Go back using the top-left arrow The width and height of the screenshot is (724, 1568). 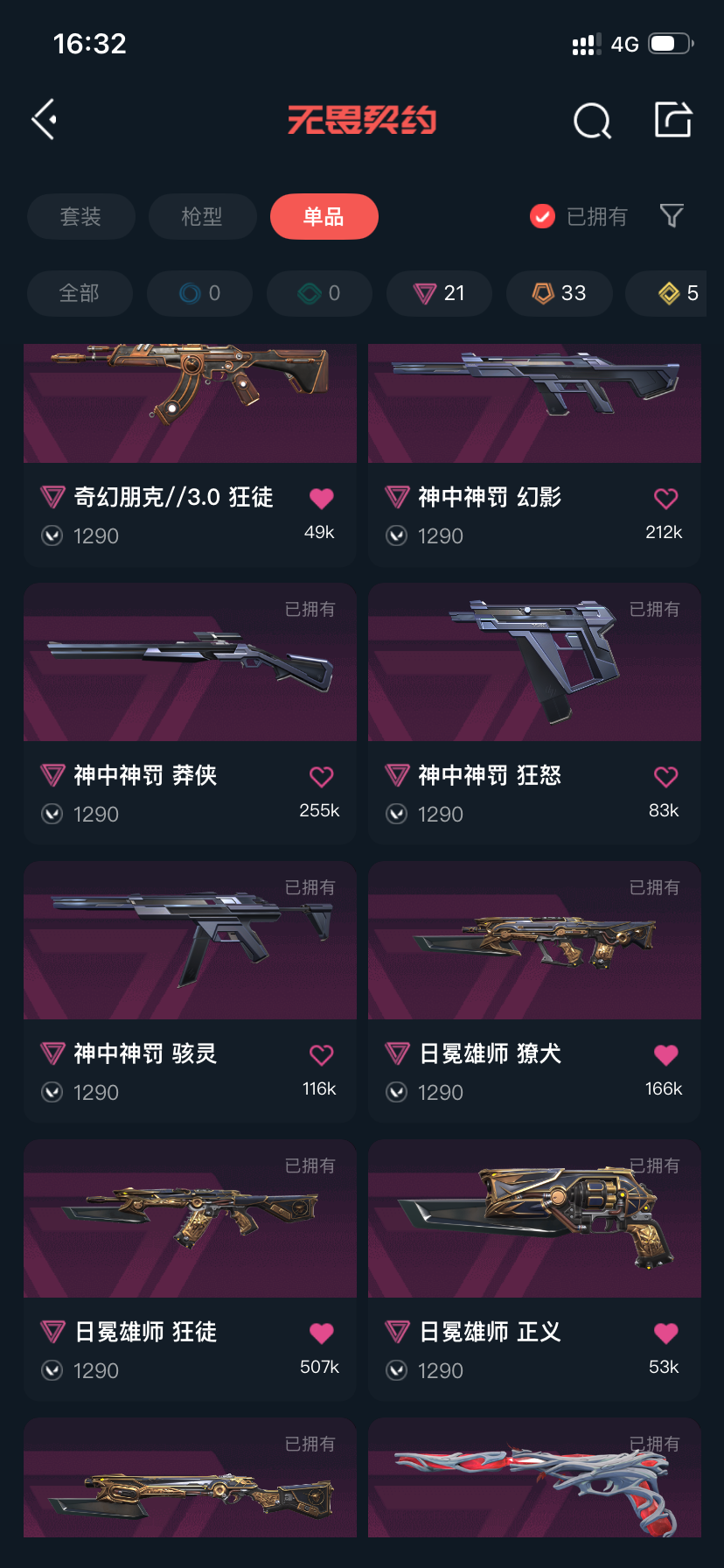click(45, 119)
